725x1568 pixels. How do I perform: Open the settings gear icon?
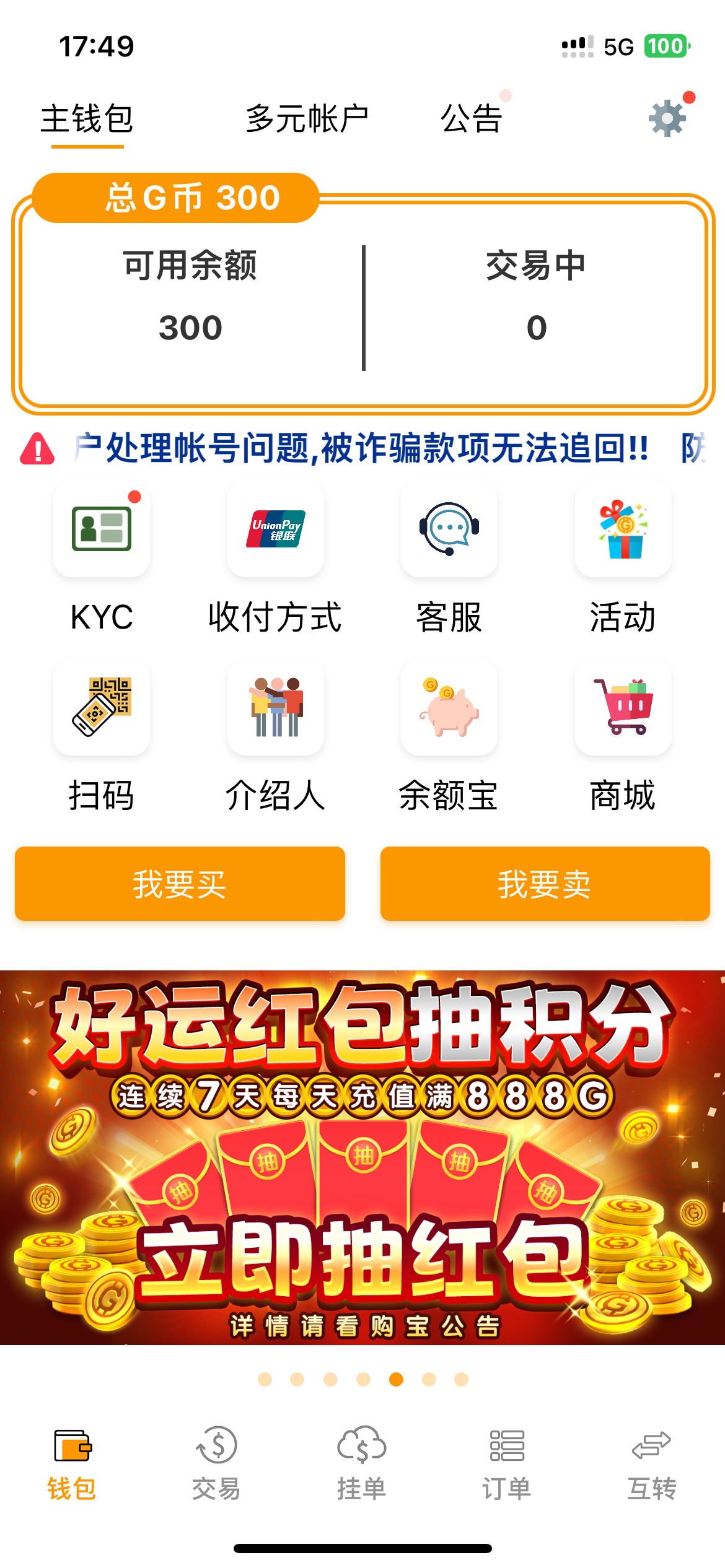[x=667, y=118]
